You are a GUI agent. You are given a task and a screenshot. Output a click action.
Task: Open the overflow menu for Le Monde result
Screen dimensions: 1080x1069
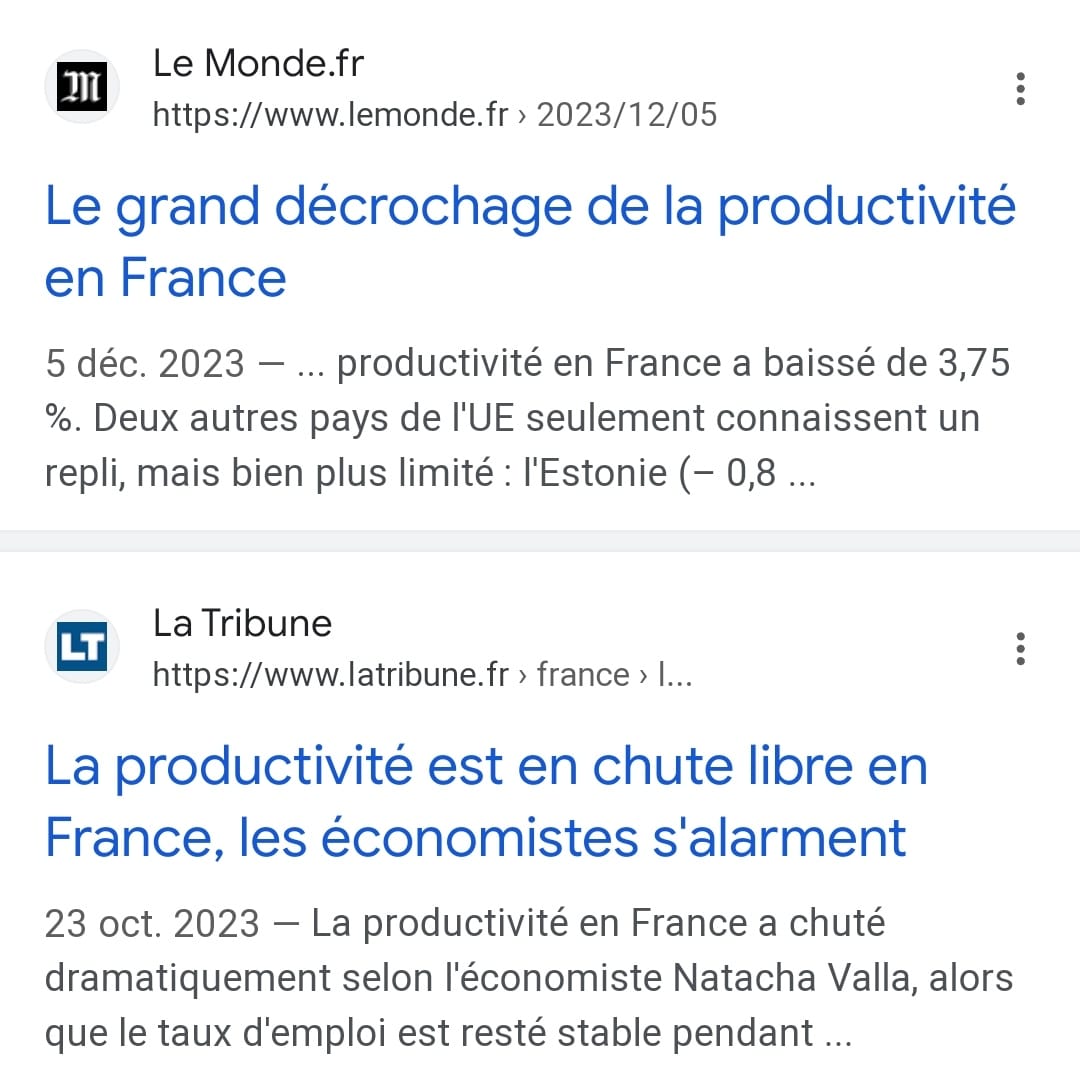(x=1020, y=89)
